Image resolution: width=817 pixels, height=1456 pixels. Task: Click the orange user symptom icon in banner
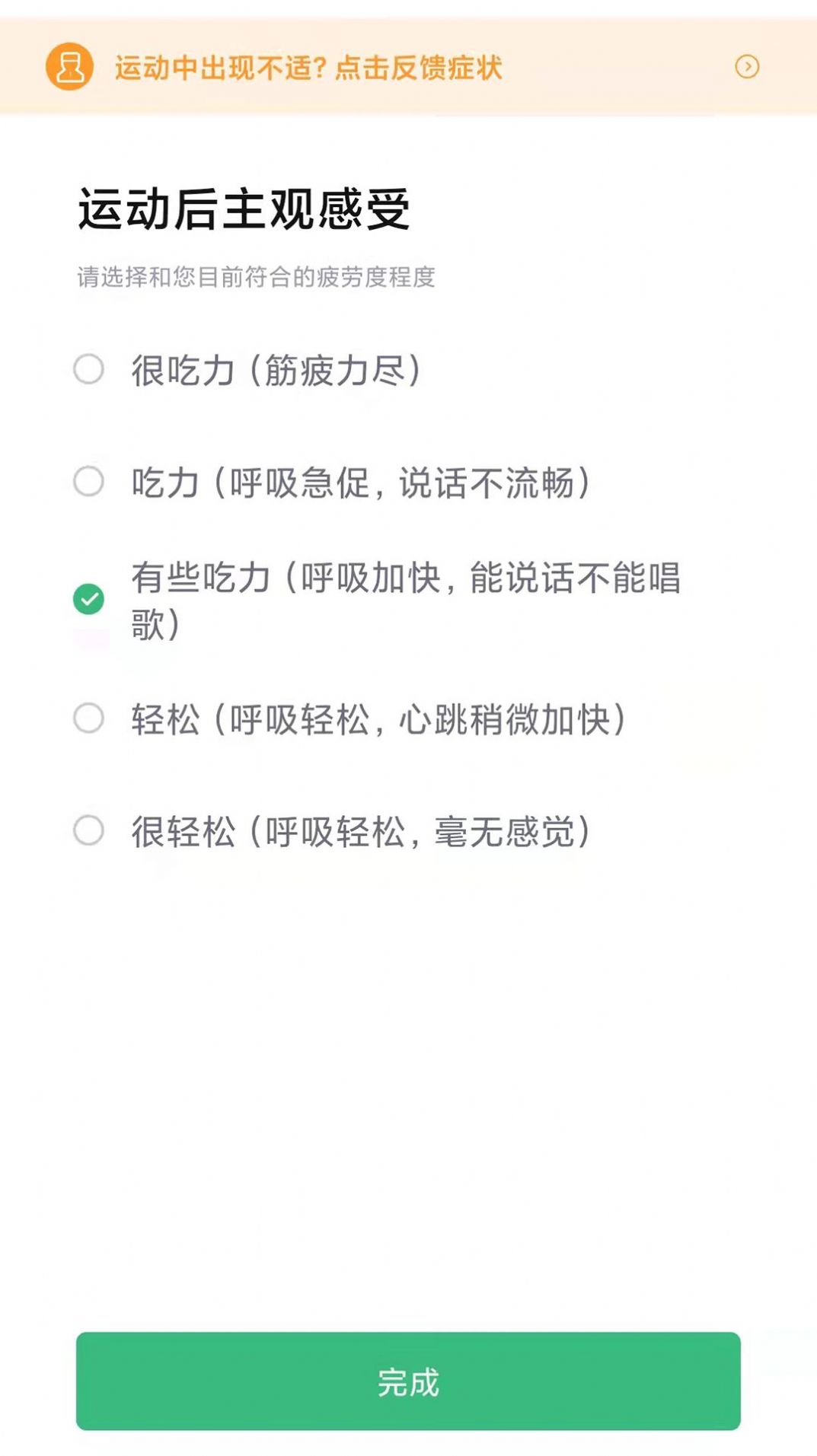[69, 67]
